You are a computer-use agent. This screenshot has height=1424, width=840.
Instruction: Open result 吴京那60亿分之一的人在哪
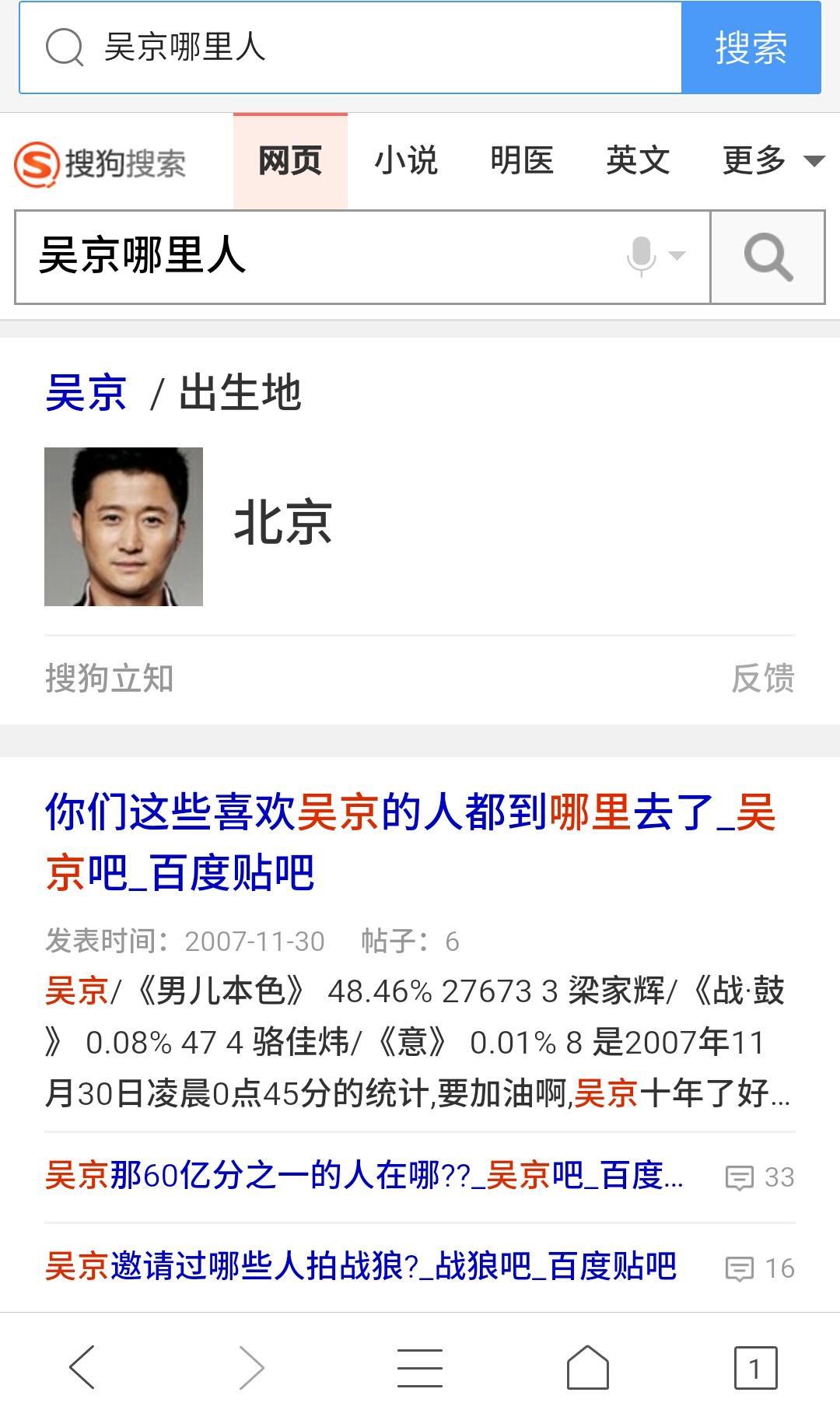(364, 1176)
